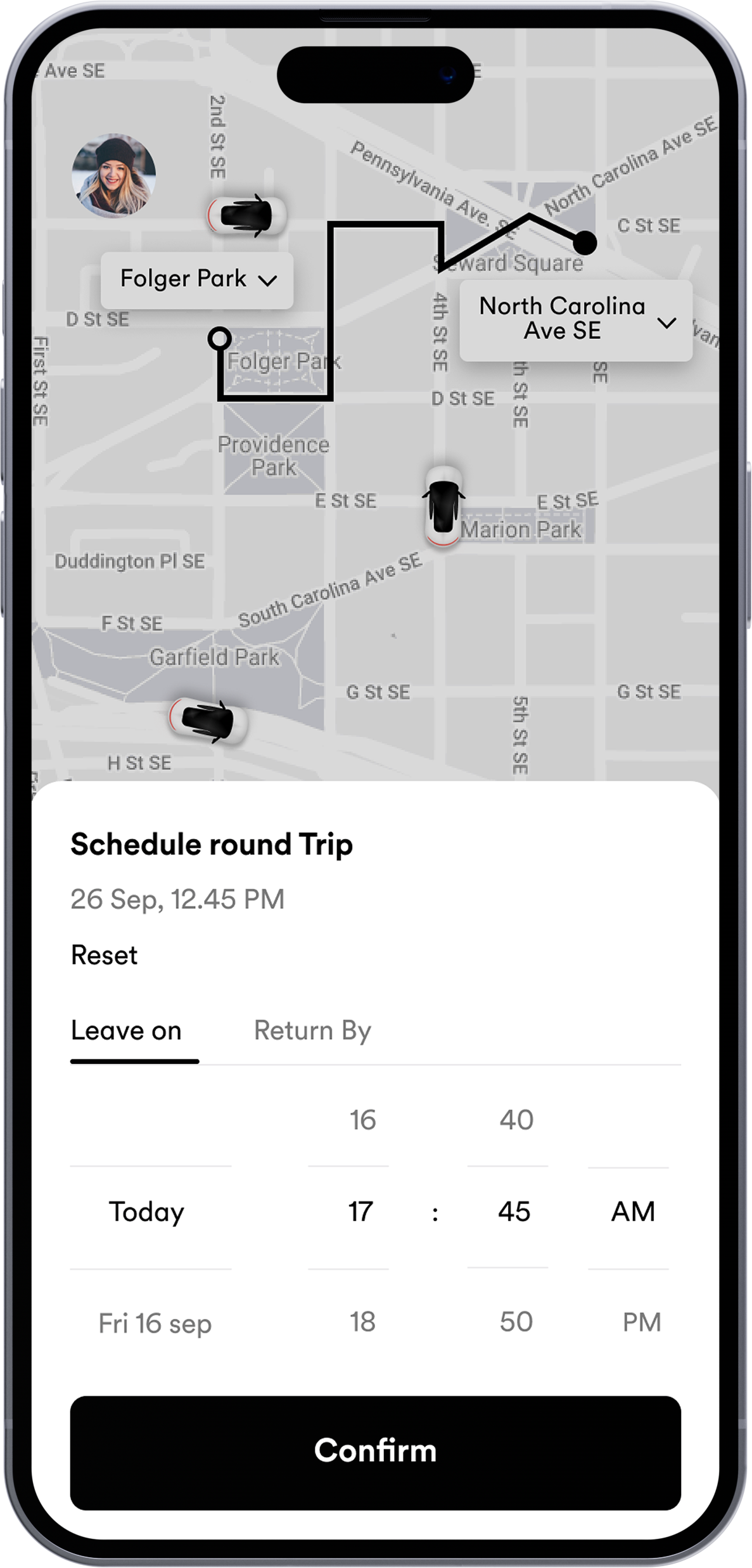Image resolution: width=752 pixels, height=1568 pixels.
Task: Reset the scheduled trip time
Action: tap(104, 955)
